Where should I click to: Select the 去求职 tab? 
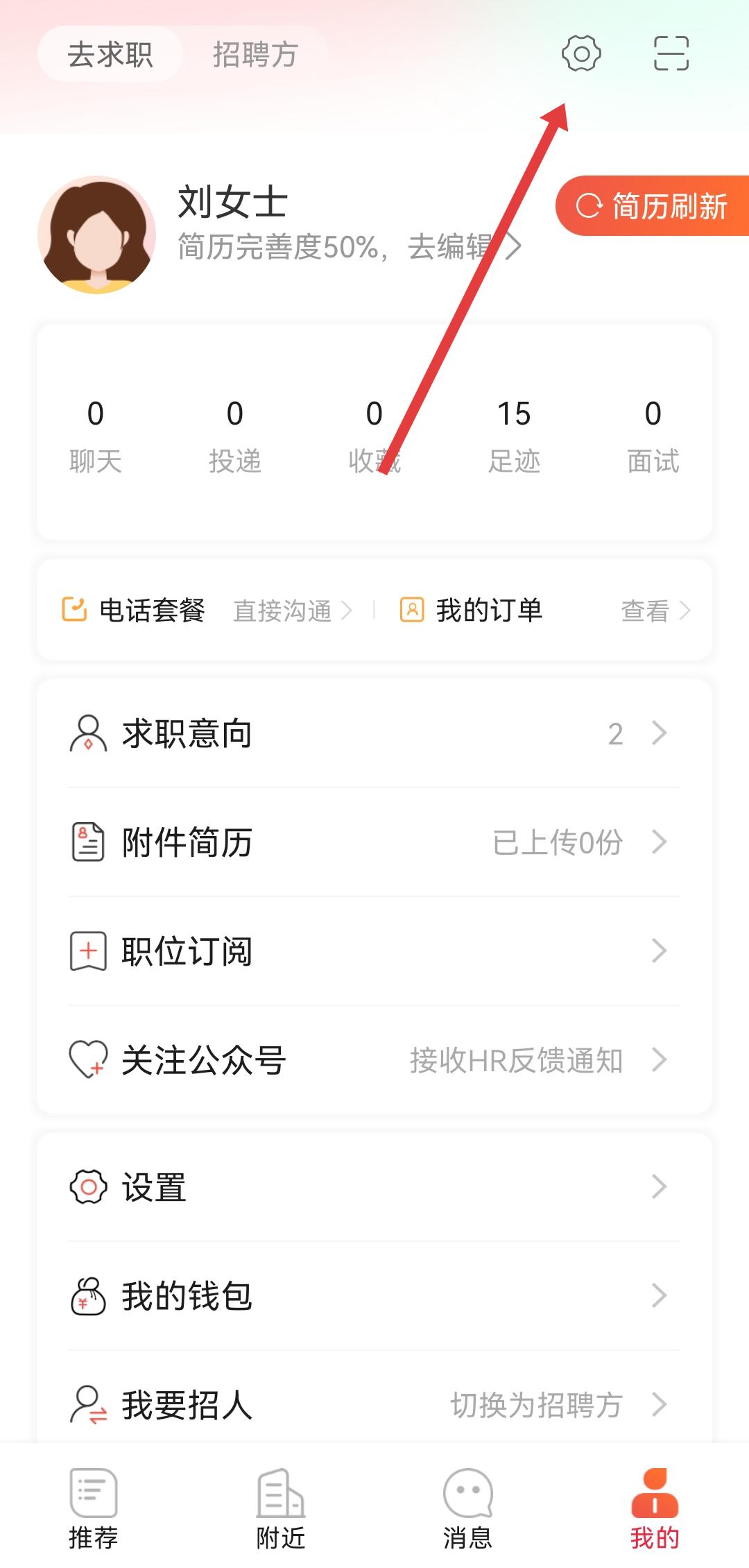(x=110, y=54)
